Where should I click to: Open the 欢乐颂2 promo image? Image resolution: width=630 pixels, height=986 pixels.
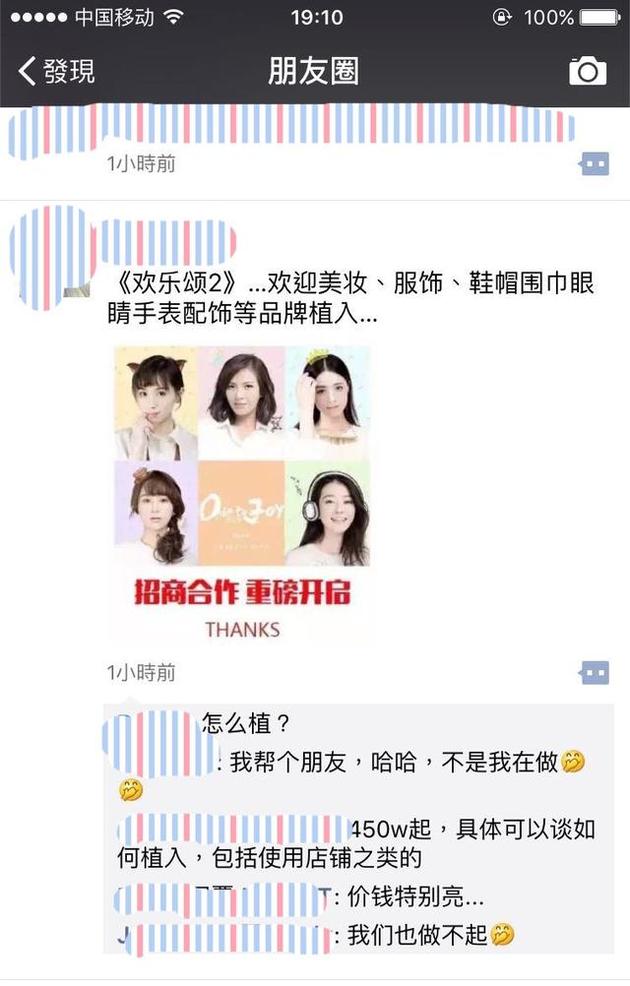coord(241,493)
